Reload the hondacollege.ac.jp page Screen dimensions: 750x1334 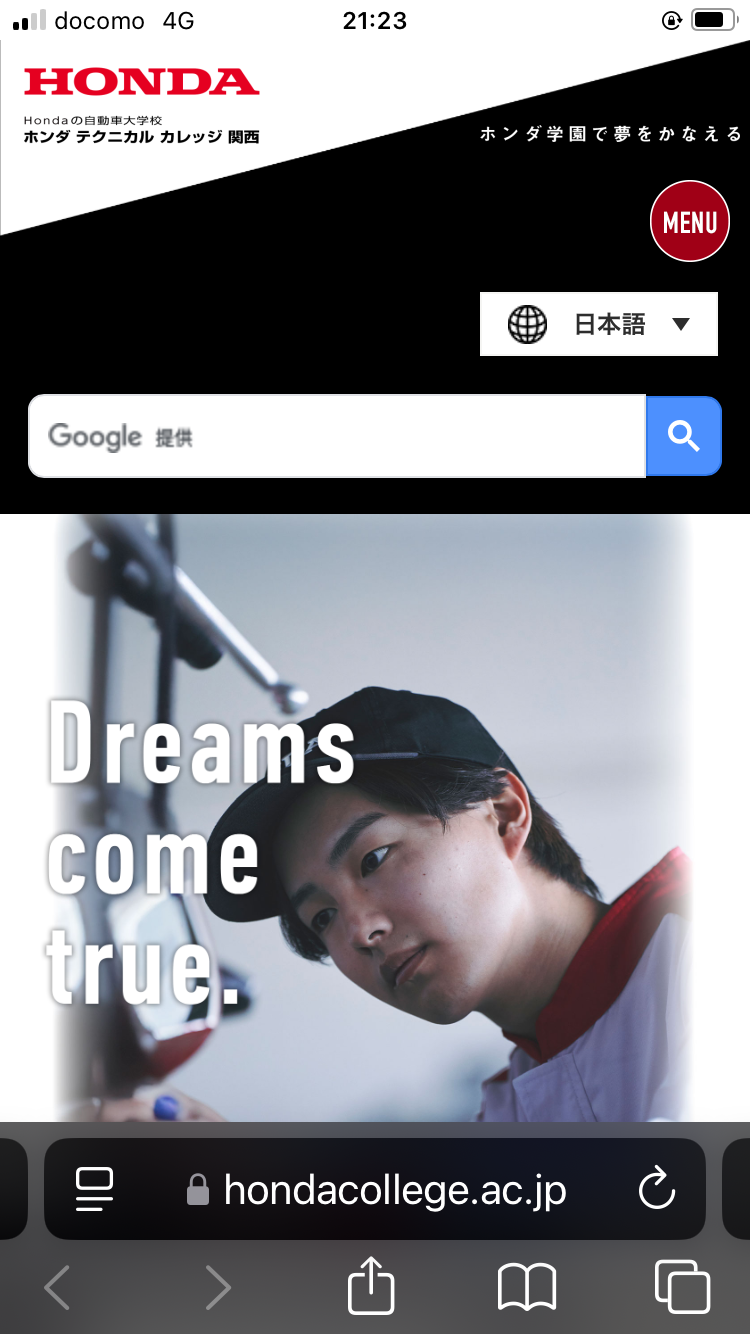click(656, 1189)
